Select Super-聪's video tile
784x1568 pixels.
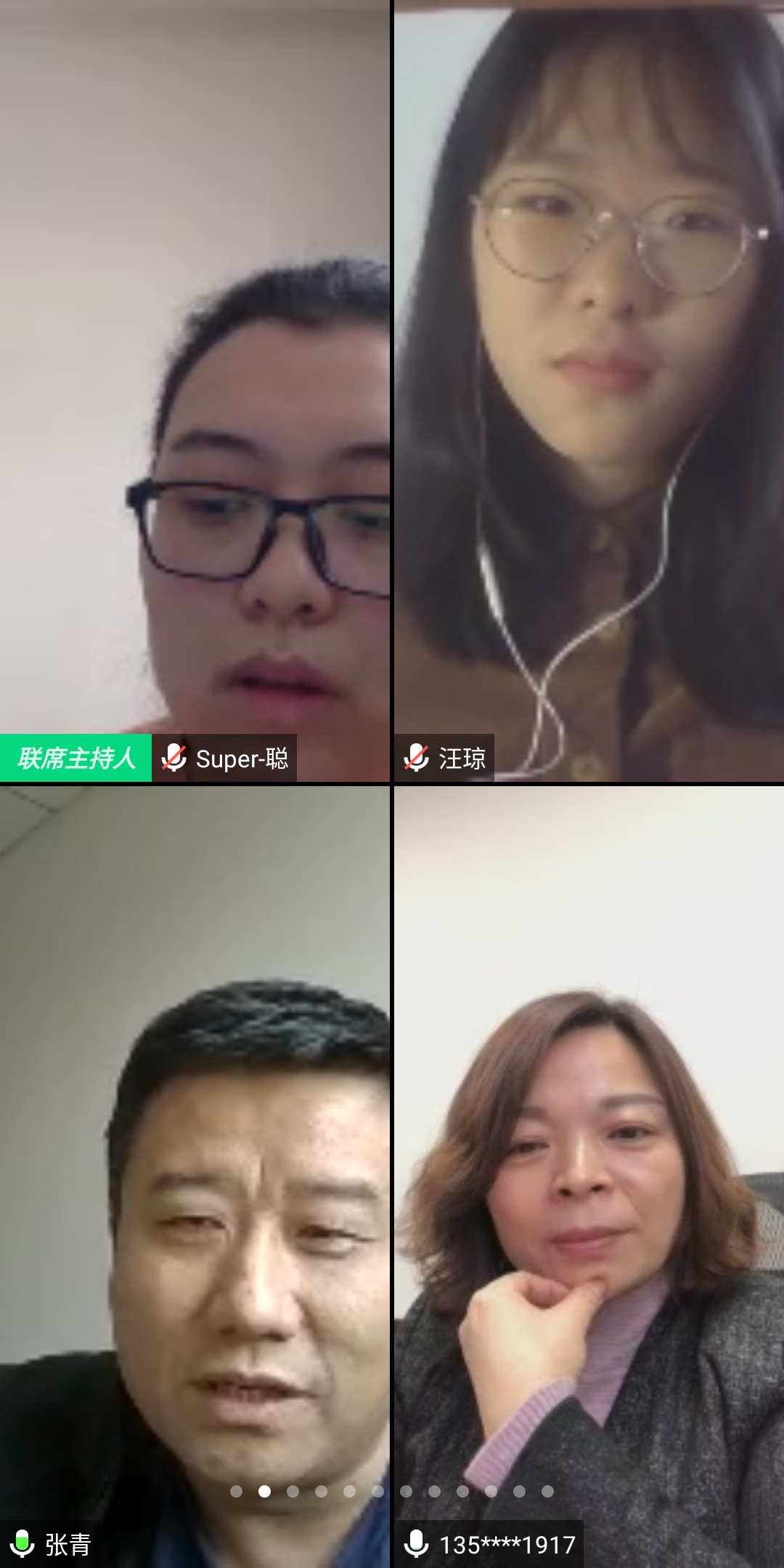(195, 392)
